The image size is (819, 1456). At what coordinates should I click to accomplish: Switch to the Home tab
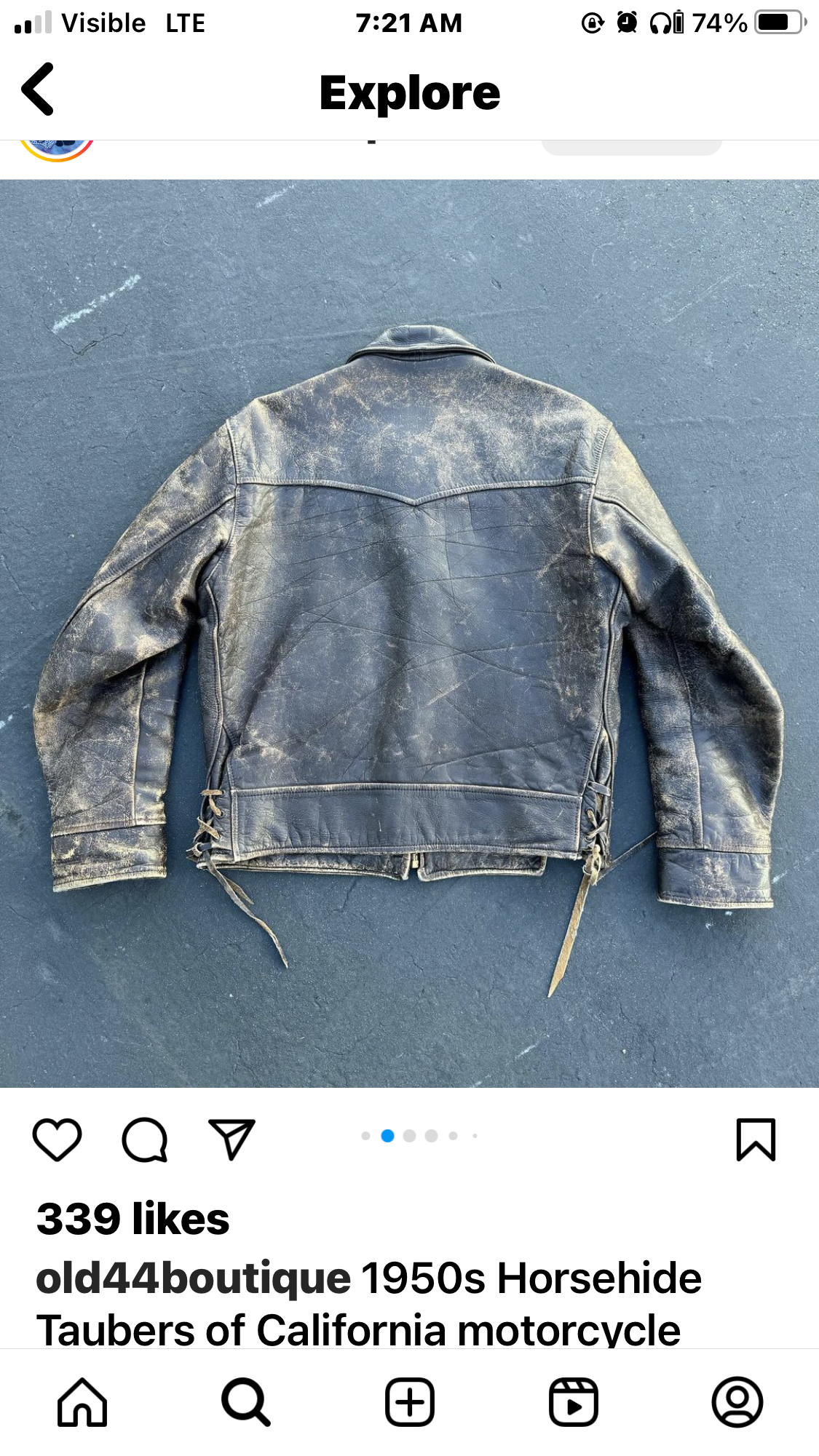coord(82,1401)
